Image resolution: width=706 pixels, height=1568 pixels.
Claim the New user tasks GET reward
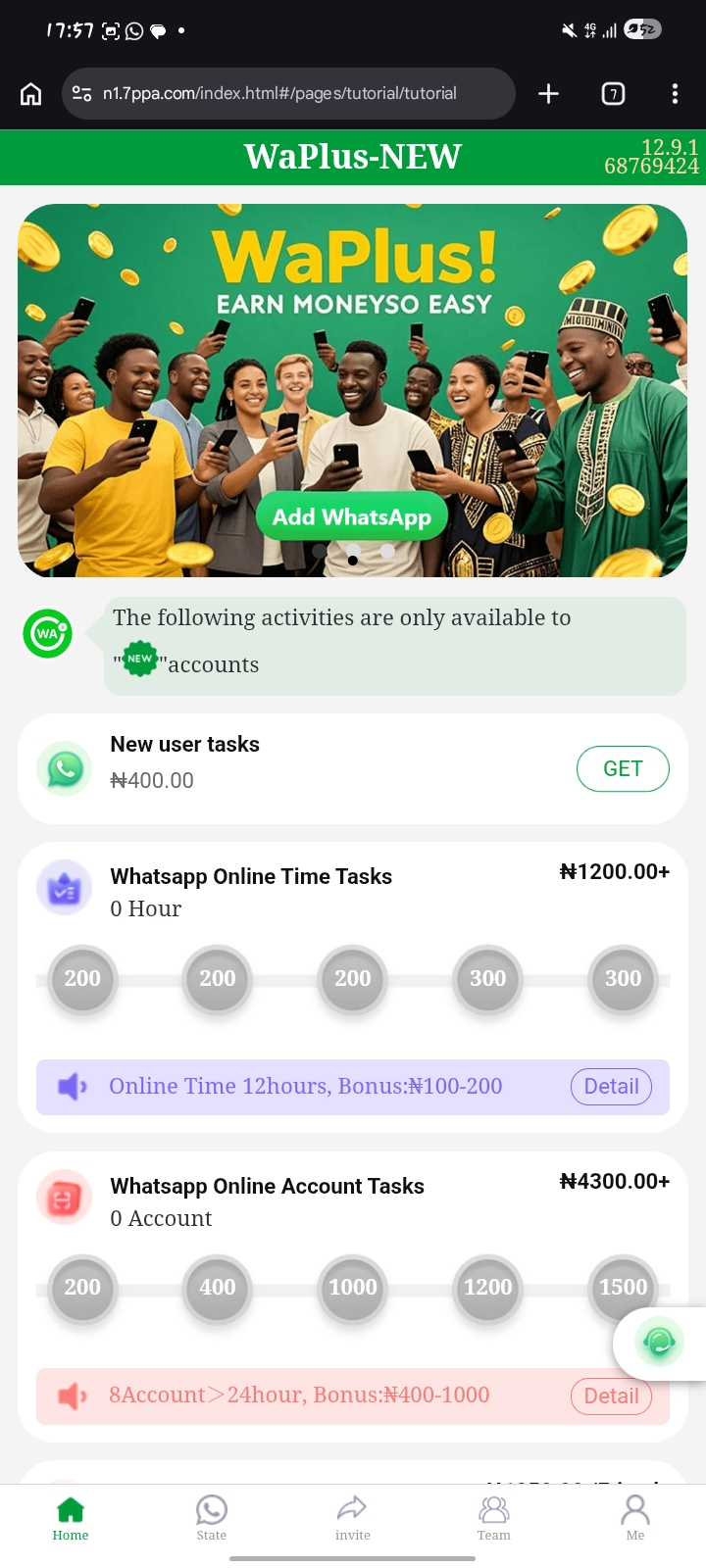(x=623, y=768)
